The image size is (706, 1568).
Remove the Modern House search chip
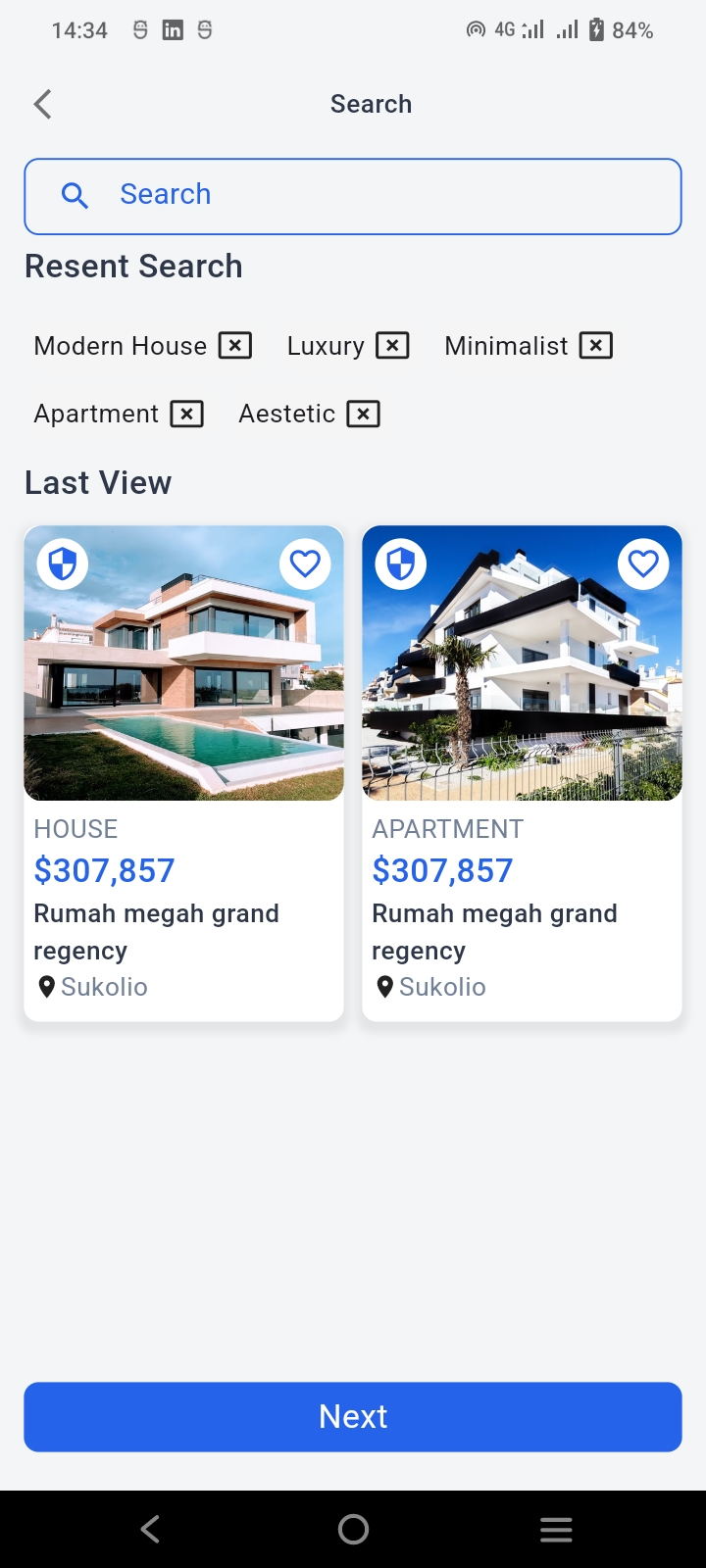coord(234,345)
